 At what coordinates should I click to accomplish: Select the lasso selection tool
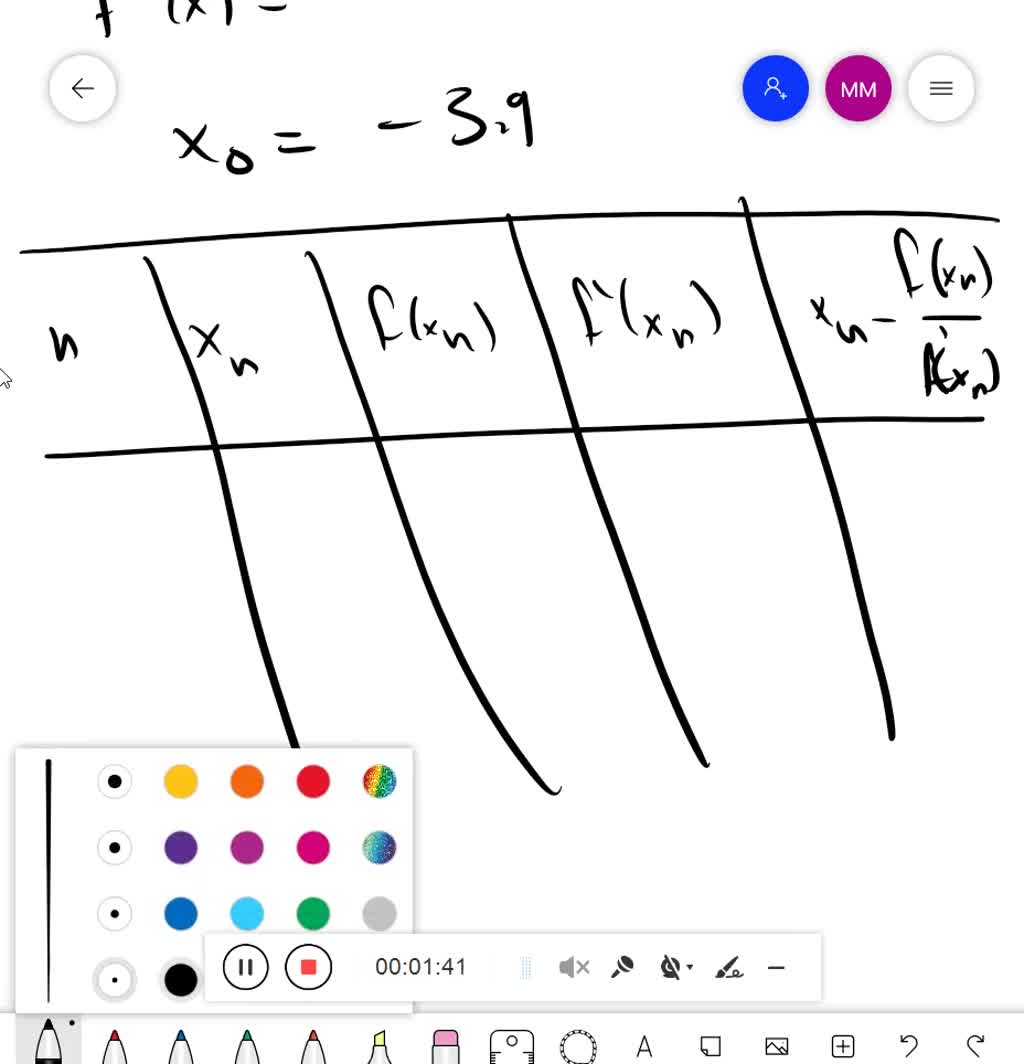(578, 1048)
